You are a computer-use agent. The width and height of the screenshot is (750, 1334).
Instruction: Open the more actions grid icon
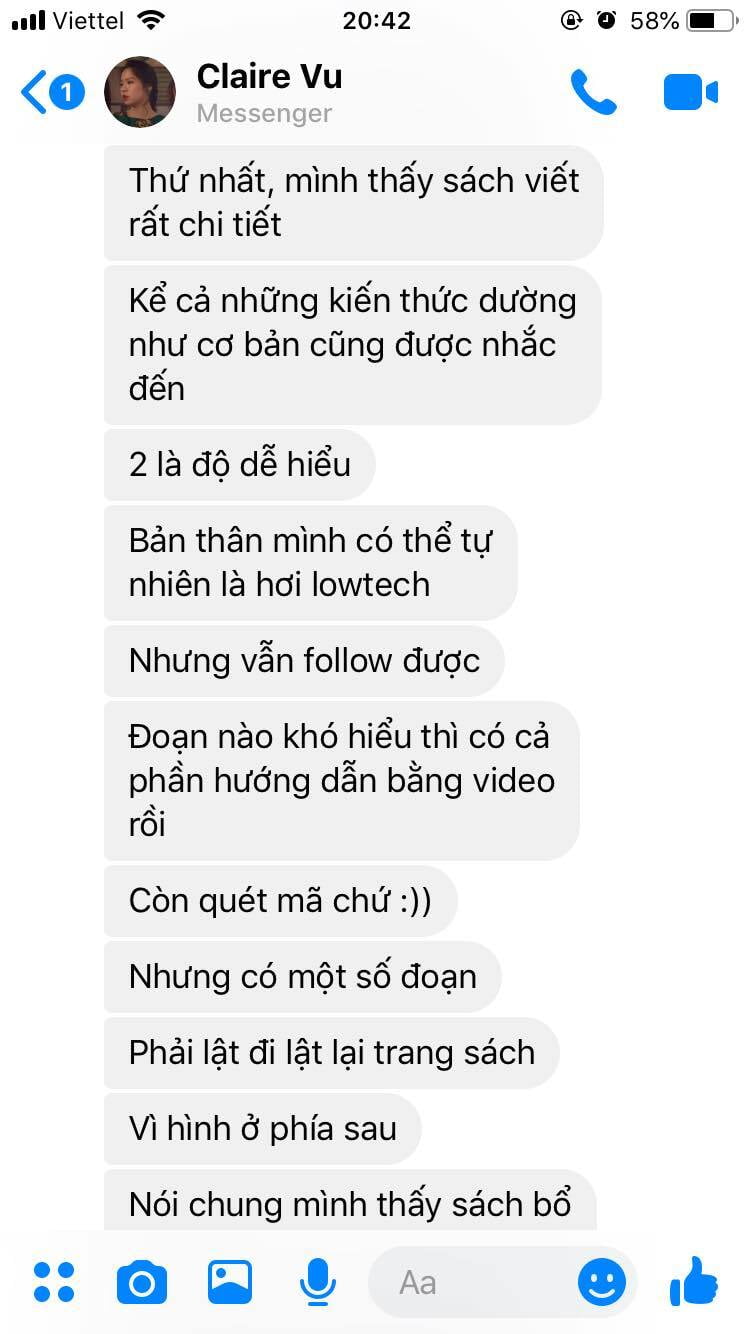(54, 1282)
